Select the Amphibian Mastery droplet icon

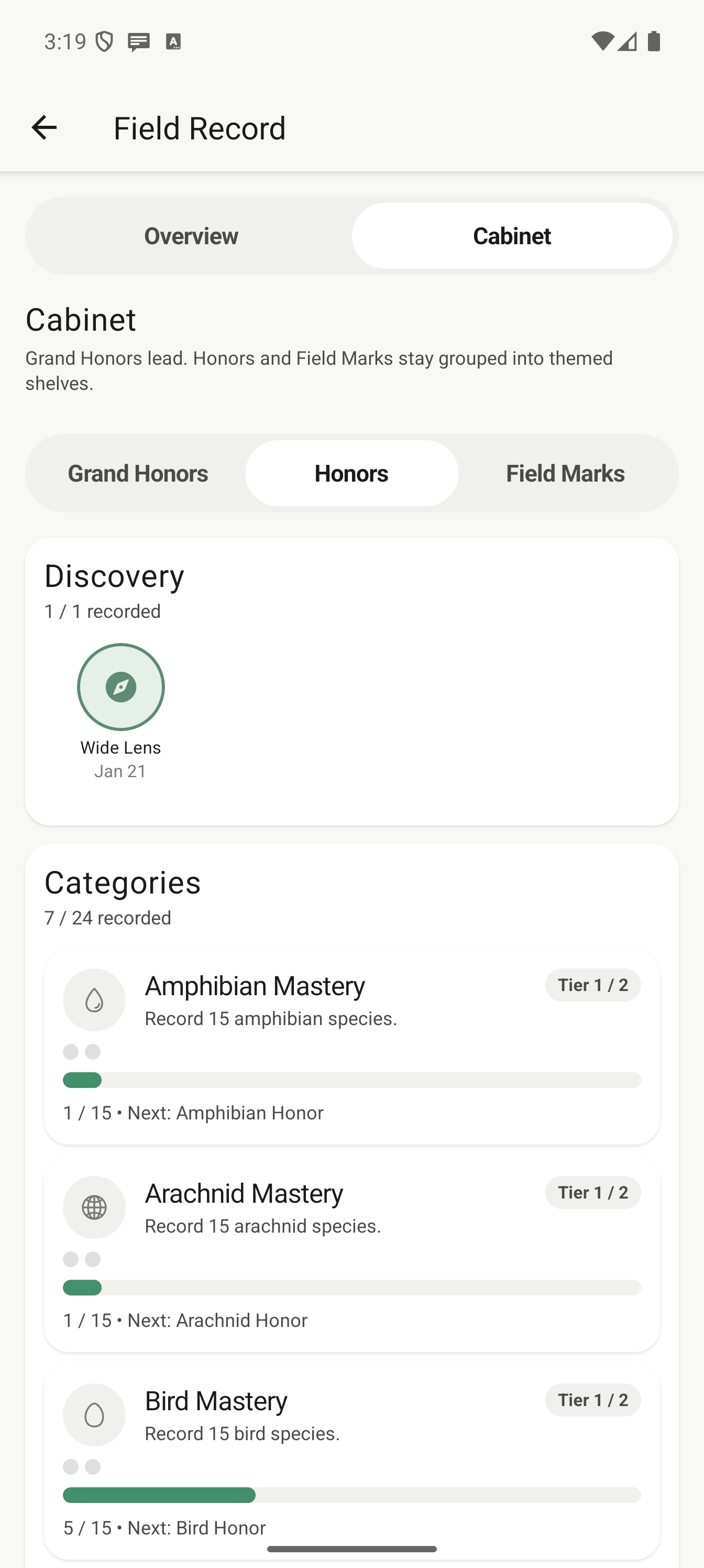94,999
